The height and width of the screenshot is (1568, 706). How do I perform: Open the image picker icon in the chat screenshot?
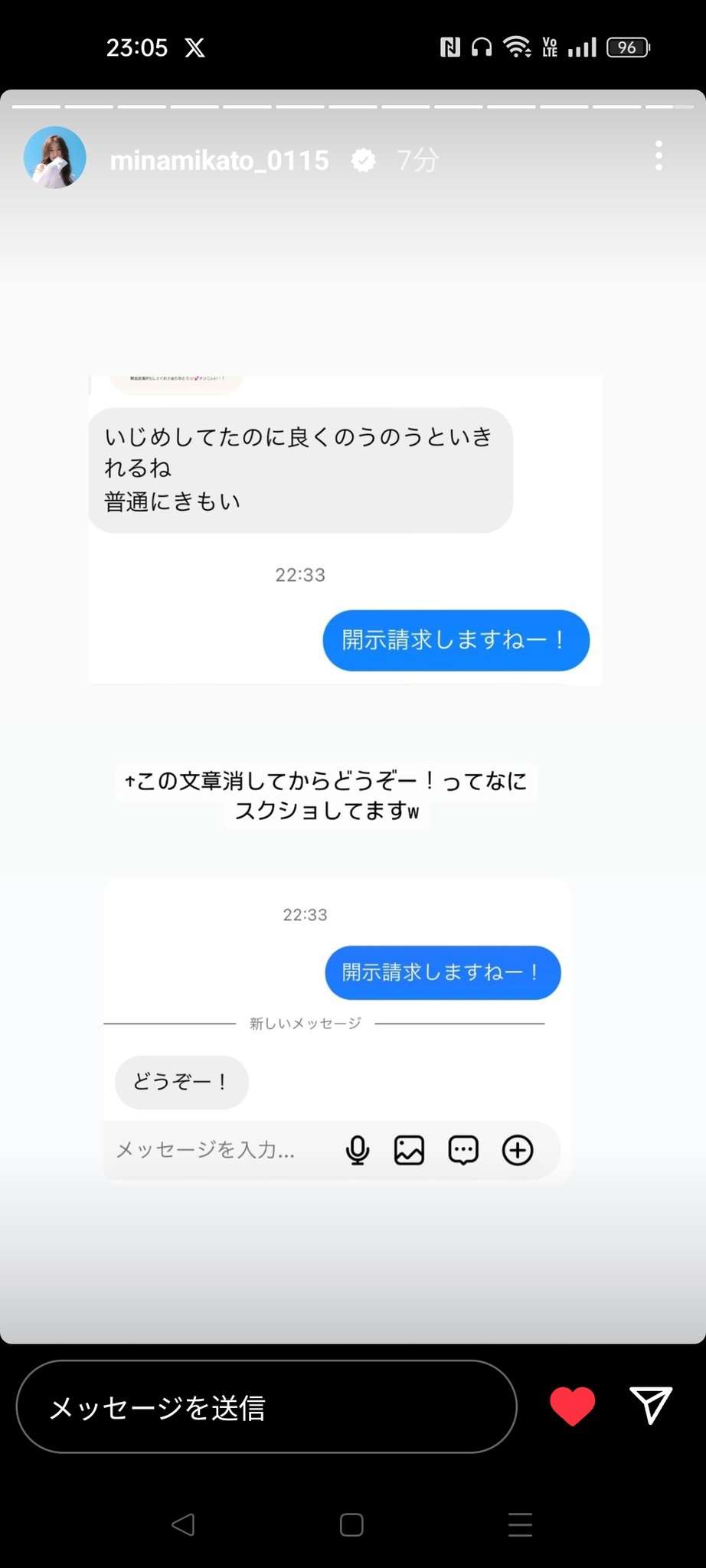409,1150
